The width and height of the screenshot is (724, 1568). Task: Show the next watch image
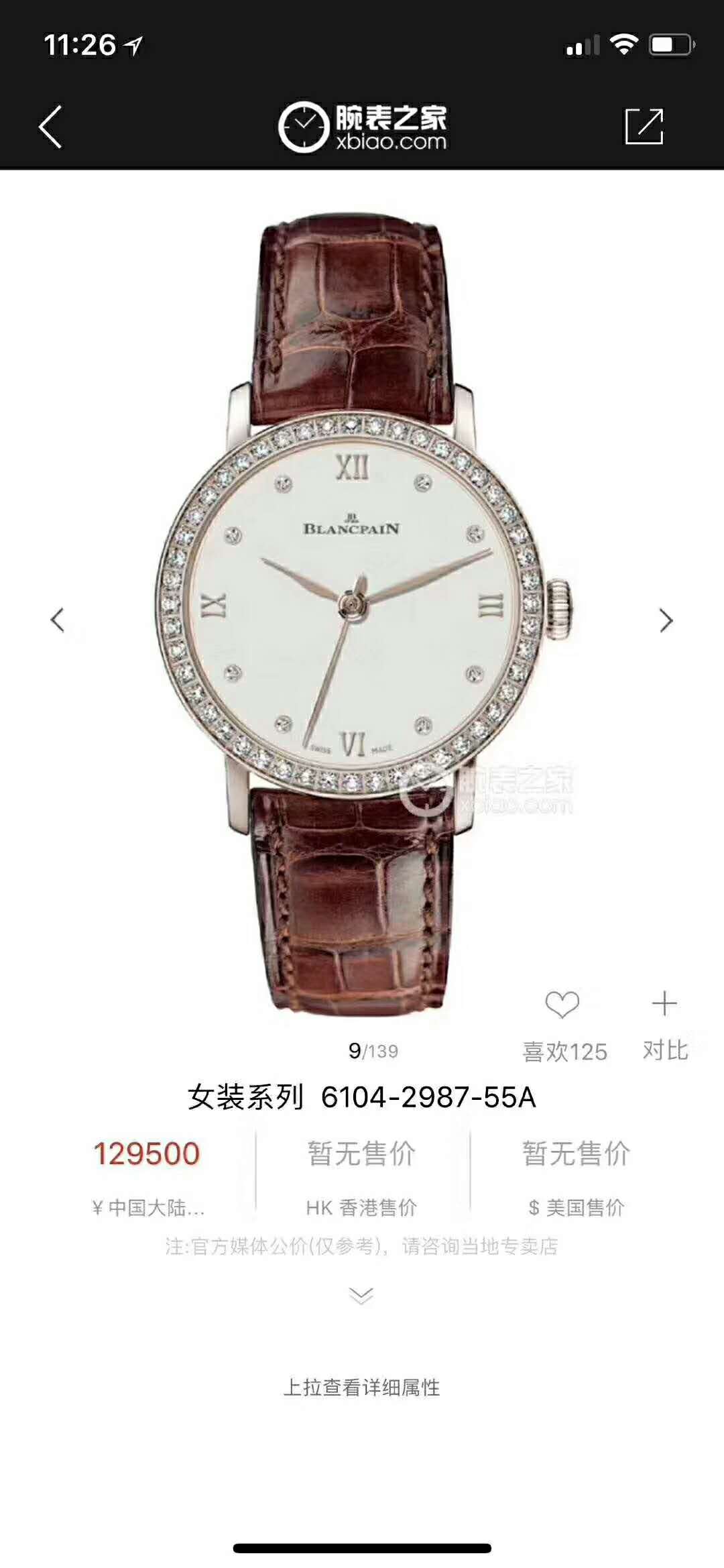pos(666,620)
